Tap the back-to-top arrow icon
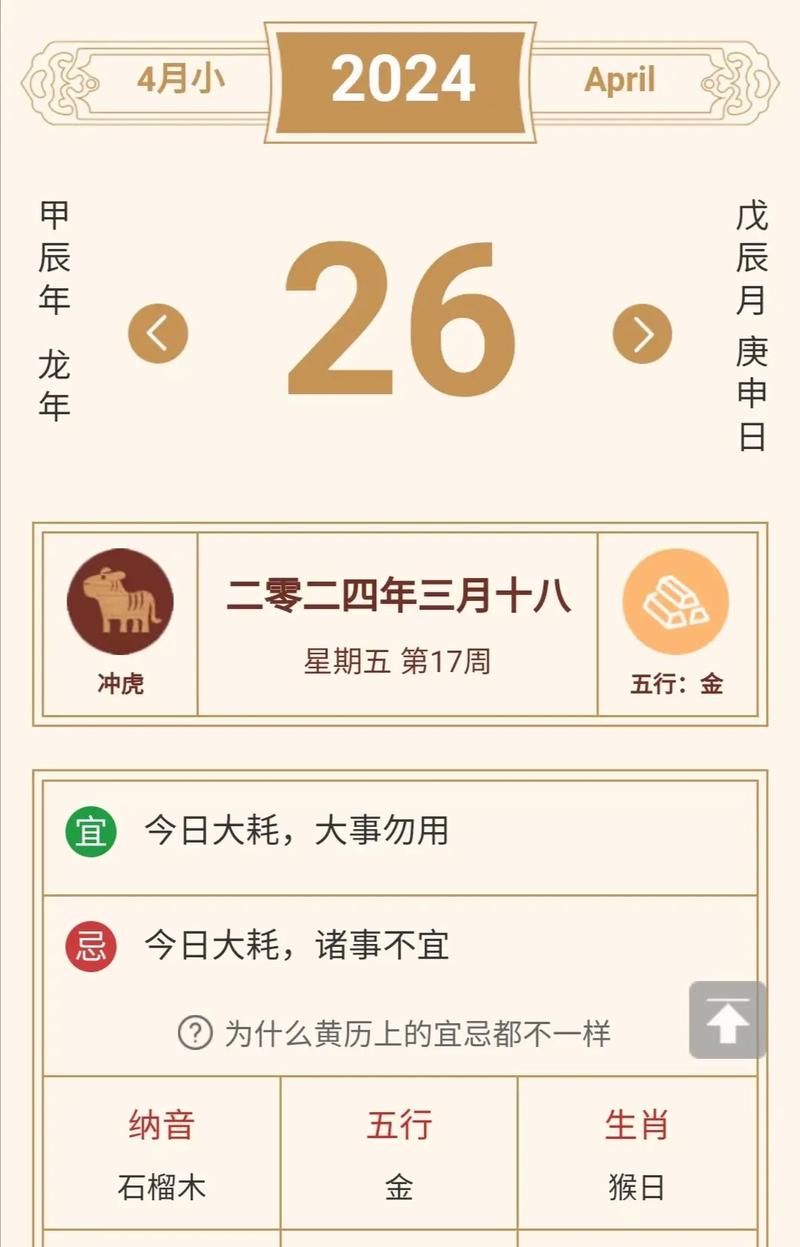Viewport: 800px width, 1247px height. click(726, 1022)
